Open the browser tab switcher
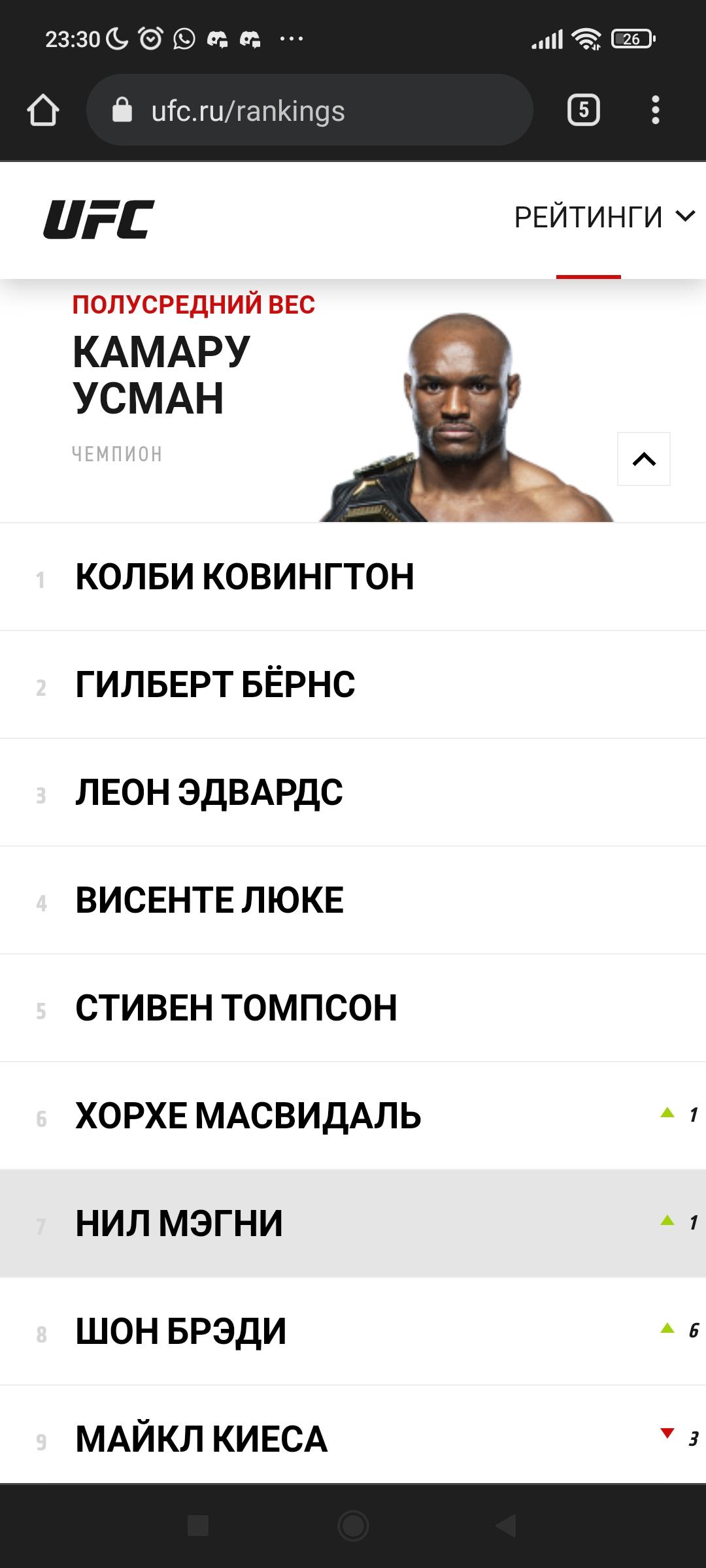Viewport: 706px width, 1568px height. click(x=583, y=110)
